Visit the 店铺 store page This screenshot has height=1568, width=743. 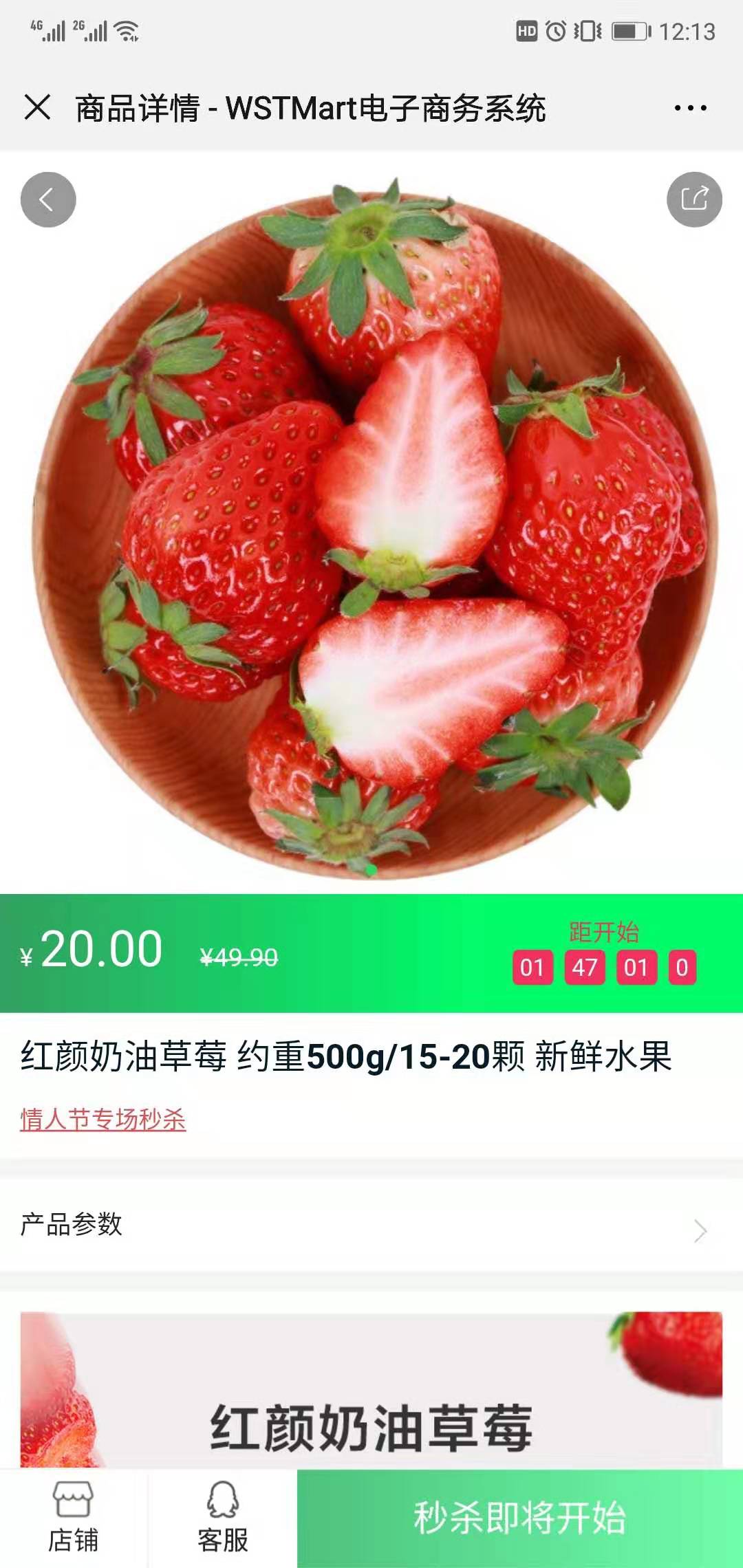(73, 1518)
